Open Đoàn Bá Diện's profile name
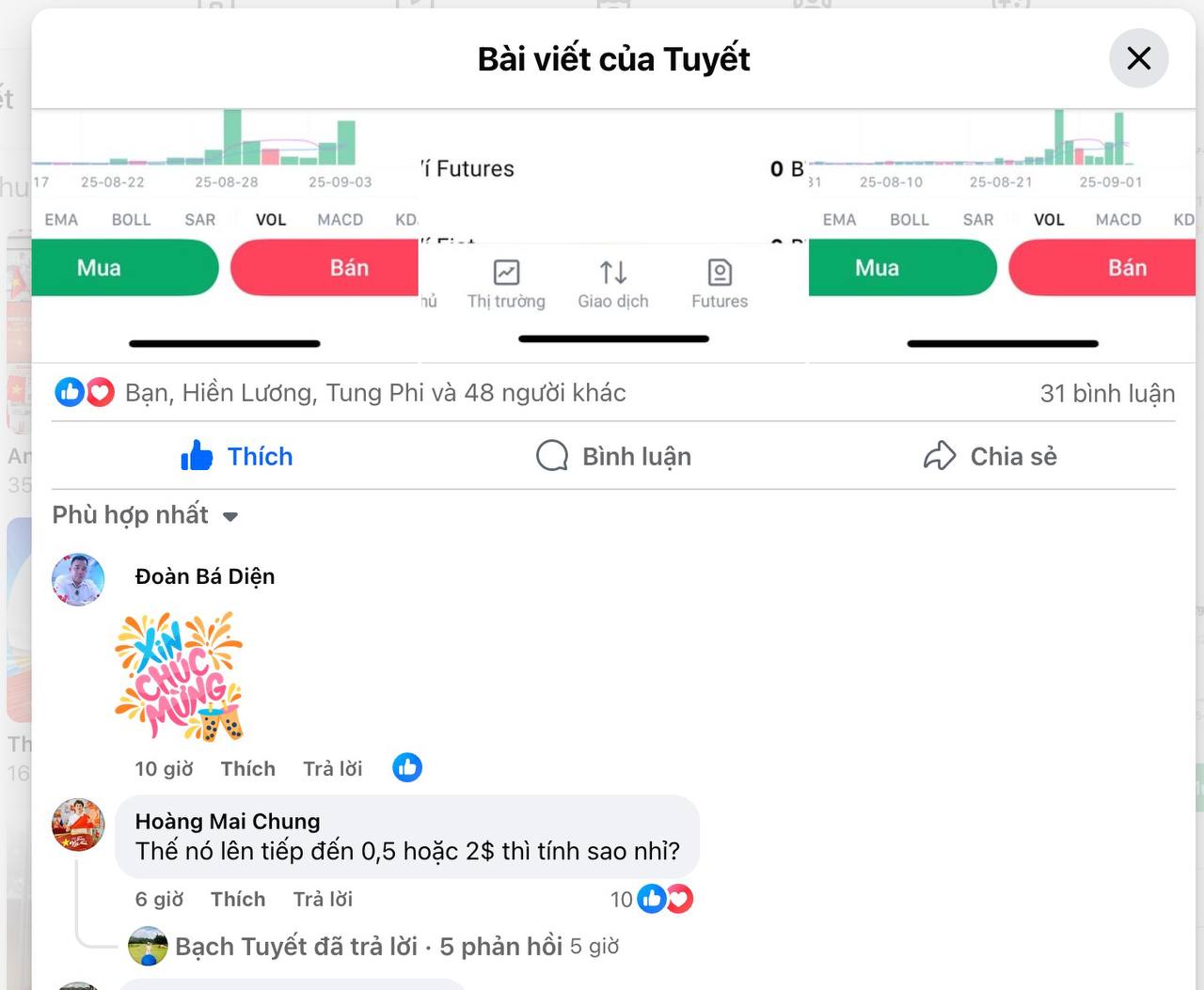The width and height of the screenshot is (1204, 990). (x=205, y=576)
